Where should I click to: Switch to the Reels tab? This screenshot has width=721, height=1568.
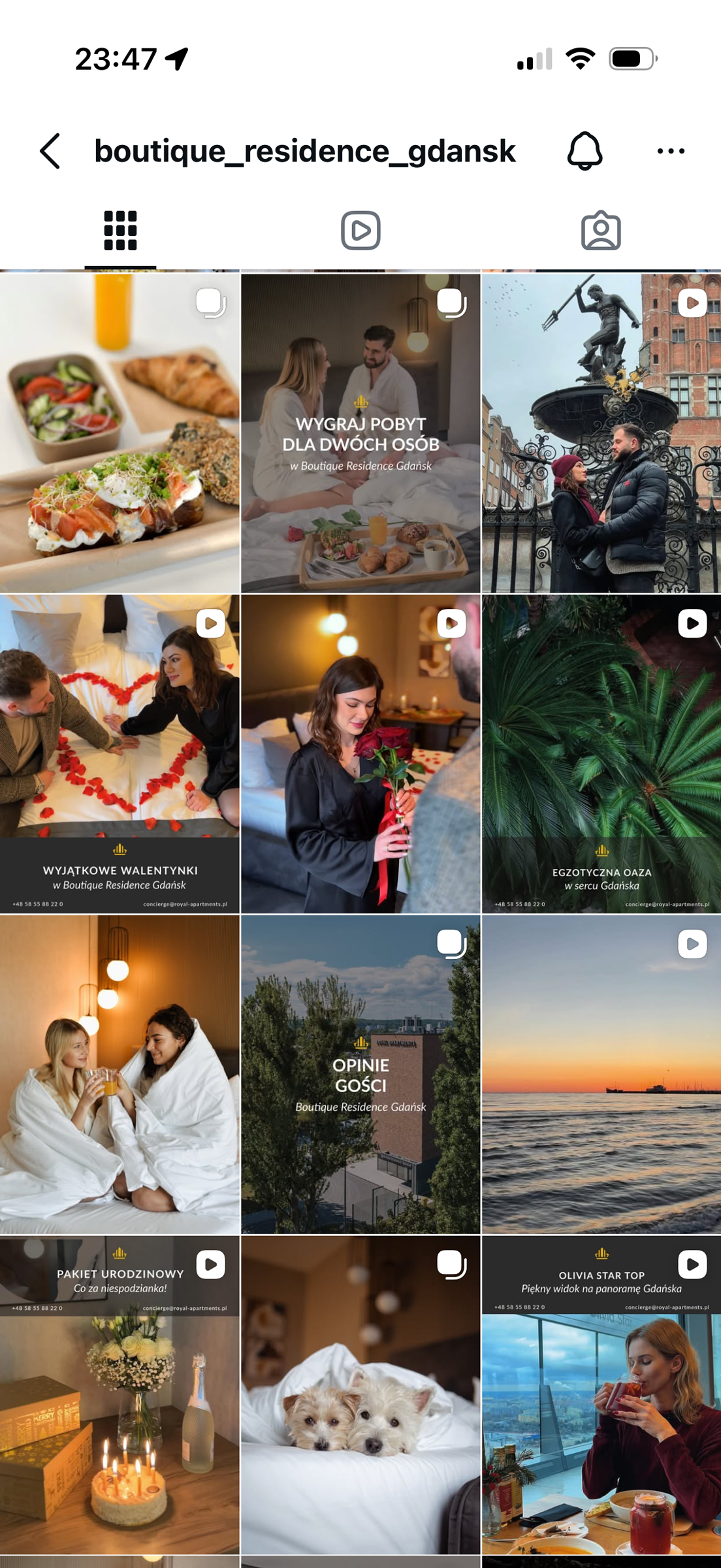[360, 231]
